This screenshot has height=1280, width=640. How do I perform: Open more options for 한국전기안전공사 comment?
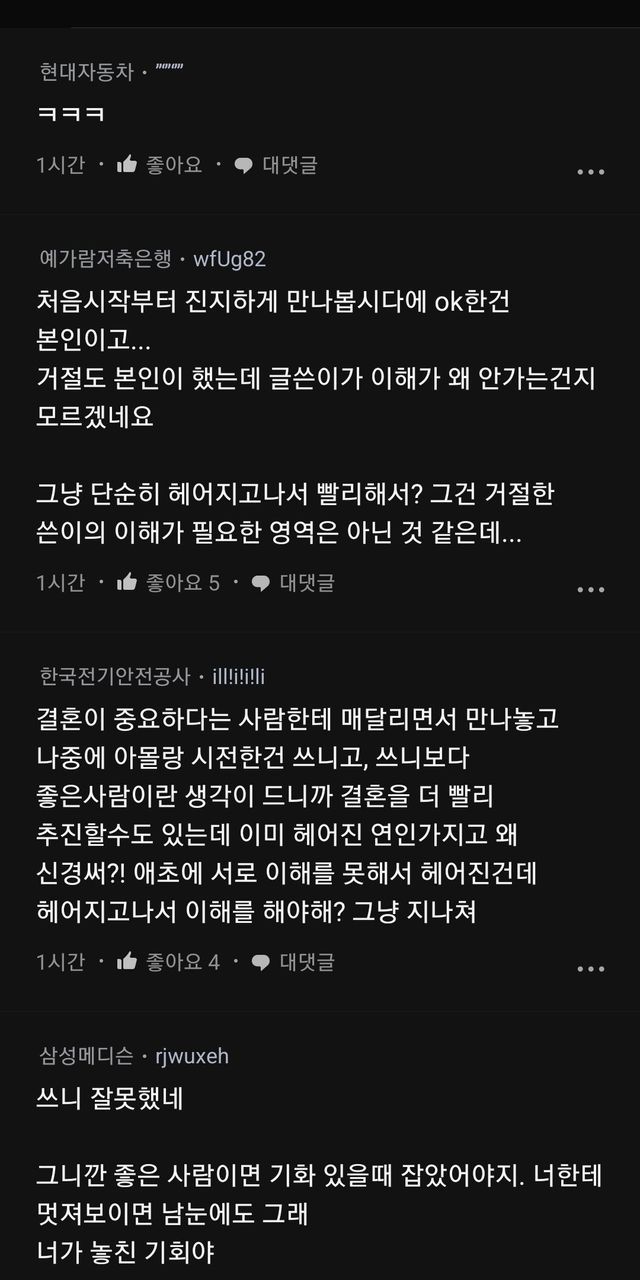[x=591, y=969]
